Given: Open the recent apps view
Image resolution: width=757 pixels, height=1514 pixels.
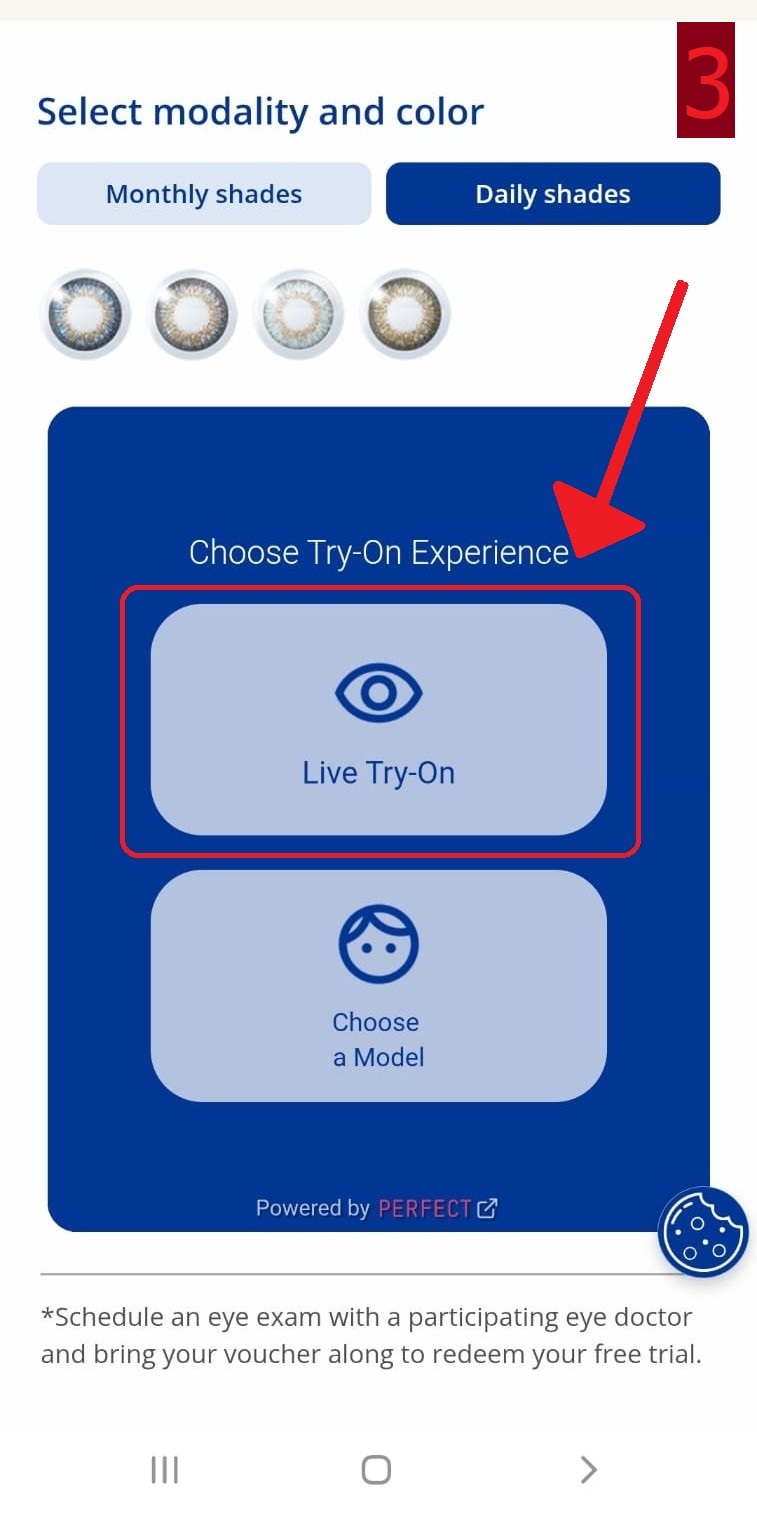Looking at the screenshot, I should coord(164,1469).
